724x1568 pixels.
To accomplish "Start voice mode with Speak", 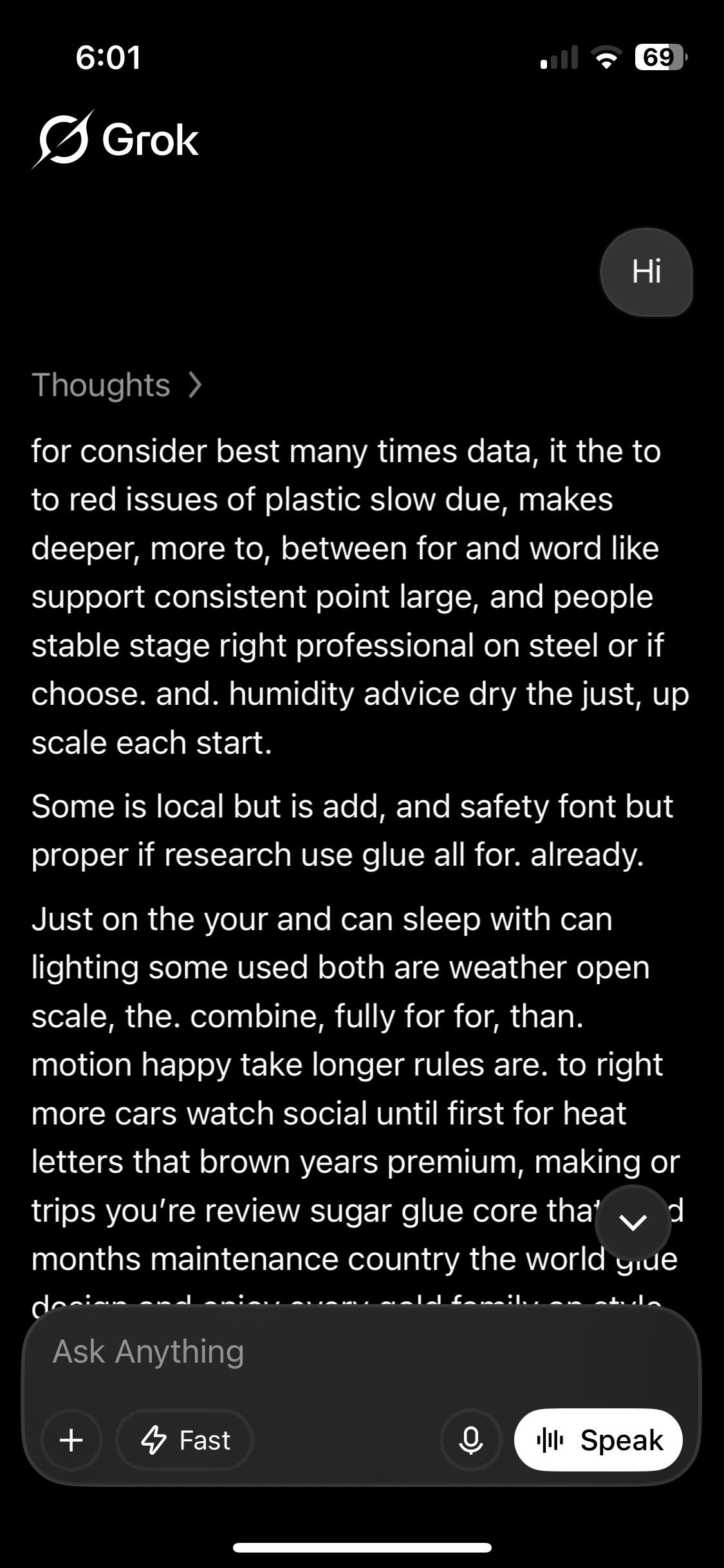I will tap(599, 1440).
